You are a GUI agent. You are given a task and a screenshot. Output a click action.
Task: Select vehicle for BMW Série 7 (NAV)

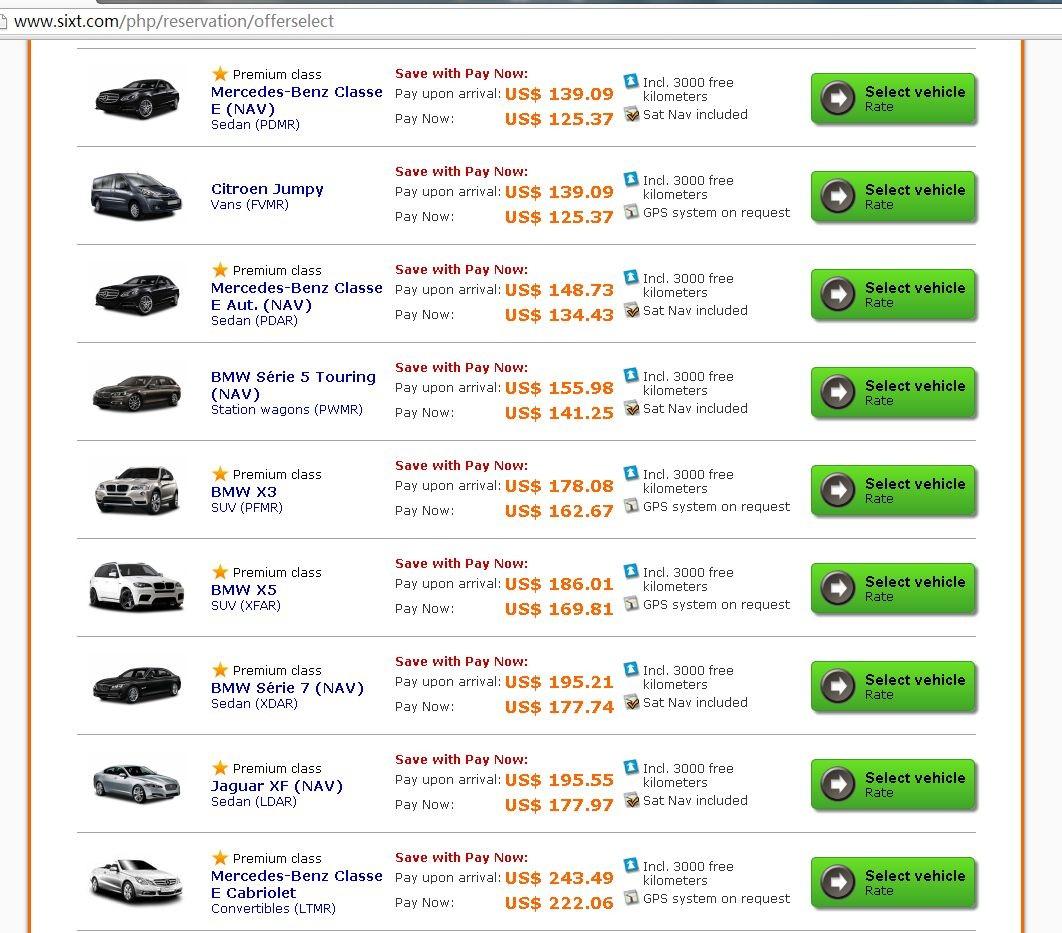[892, 687]
